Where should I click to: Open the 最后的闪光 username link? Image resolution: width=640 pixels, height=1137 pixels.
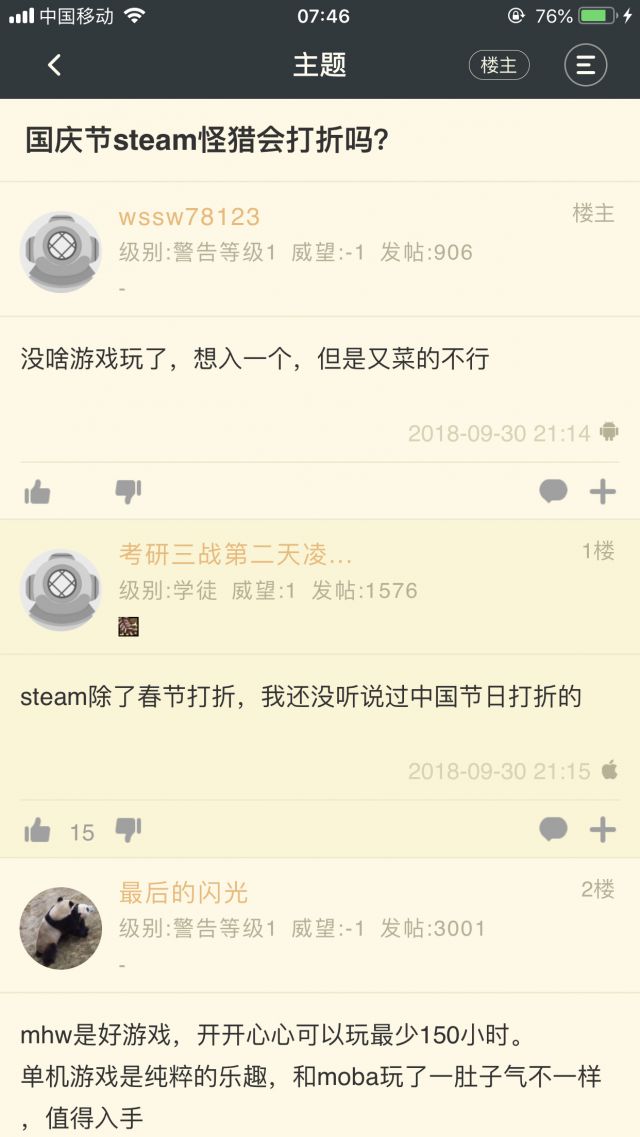click(x=183, y=892)
